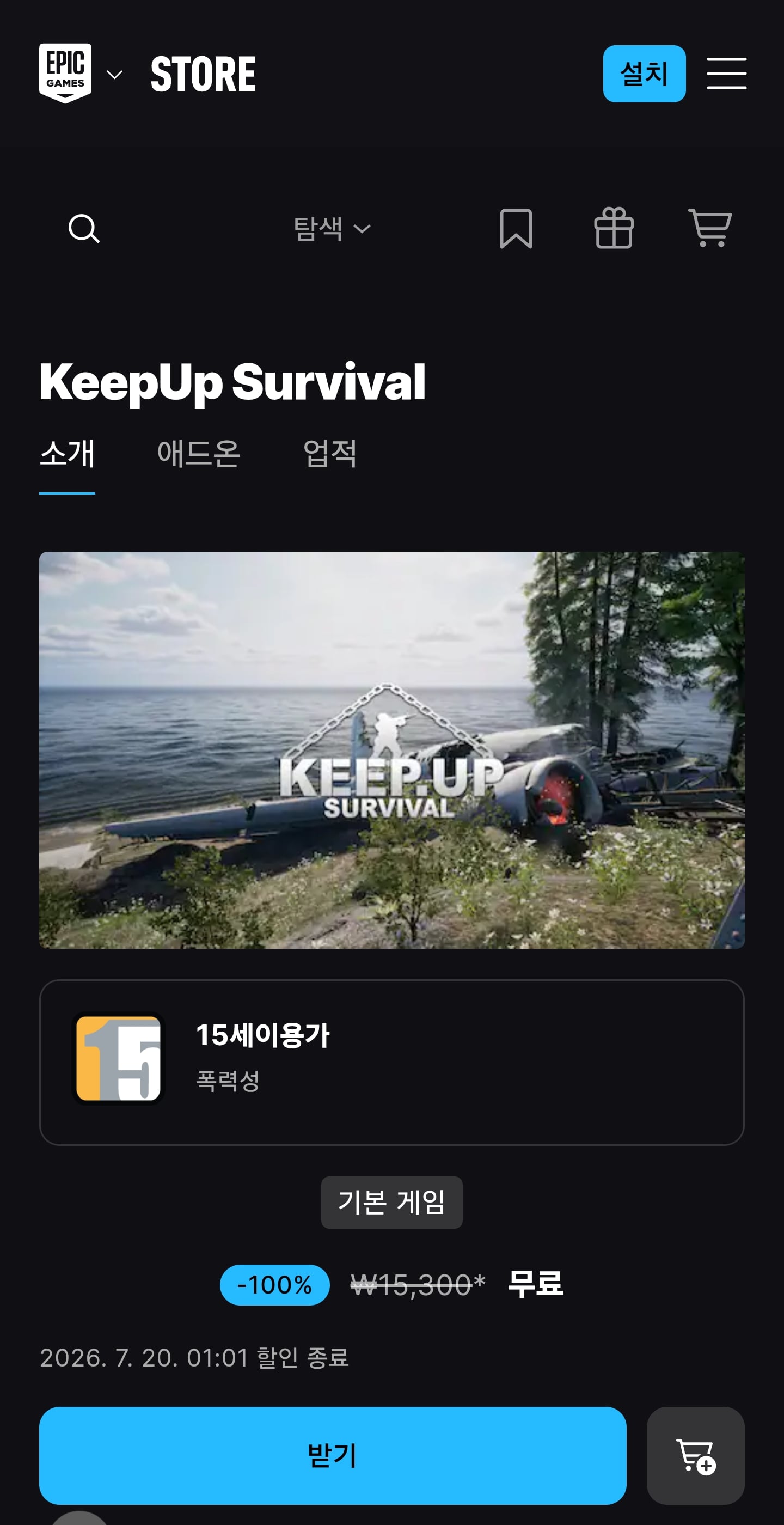Open the store search icon
784x1525 pixels.
click(83, 229)
